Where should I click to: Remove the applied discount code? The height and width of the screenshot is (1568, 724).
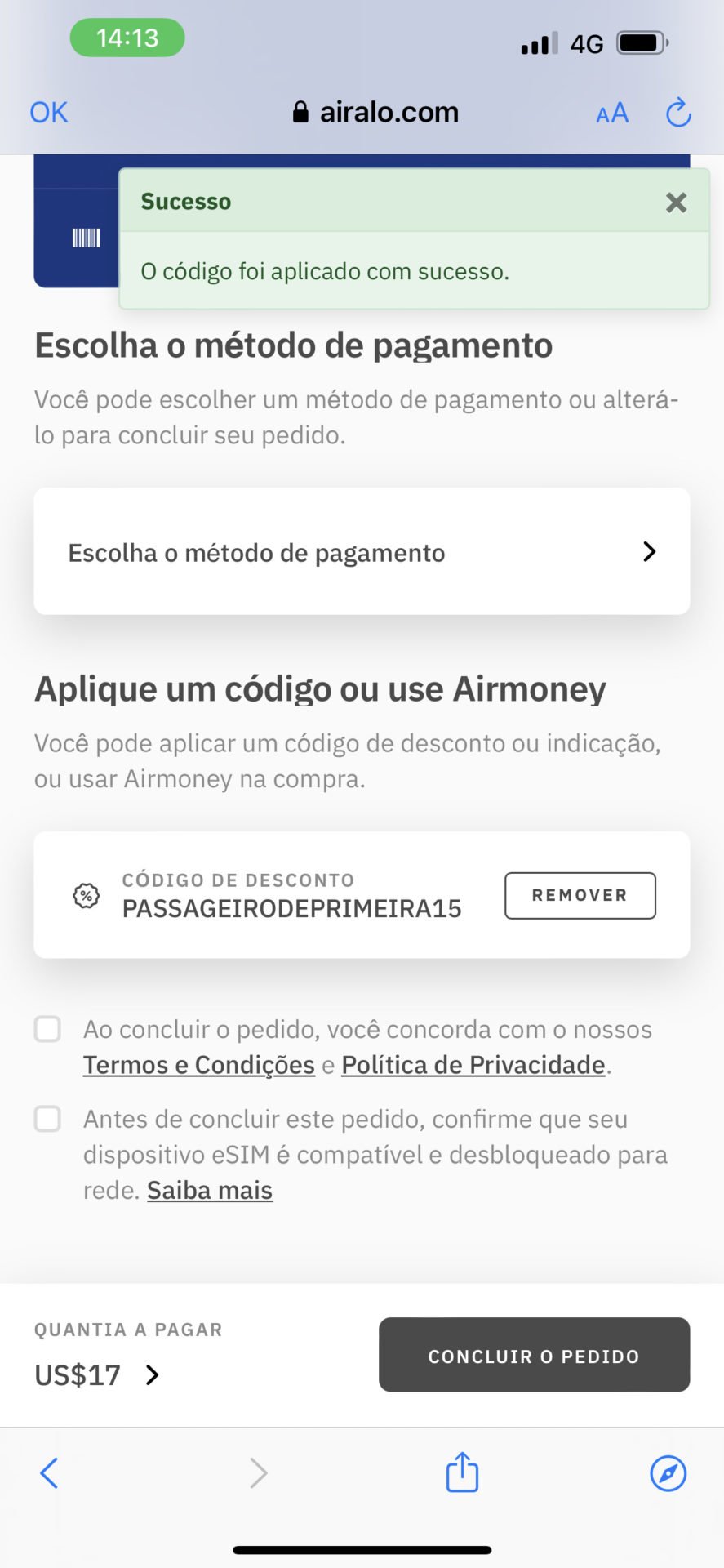(x=580, y=895)
